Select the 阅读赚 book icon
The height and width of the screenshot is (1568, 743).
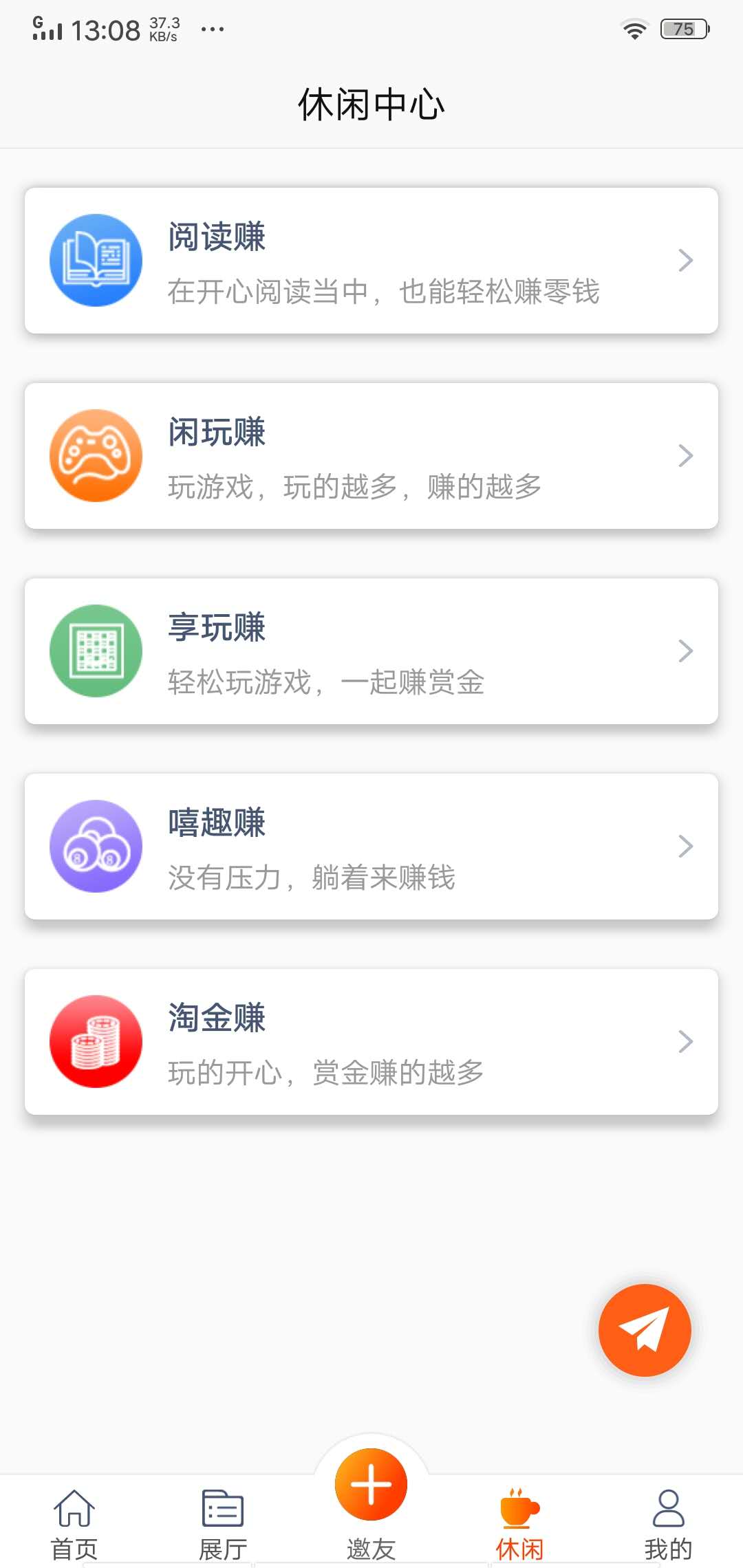coord(96,260)
